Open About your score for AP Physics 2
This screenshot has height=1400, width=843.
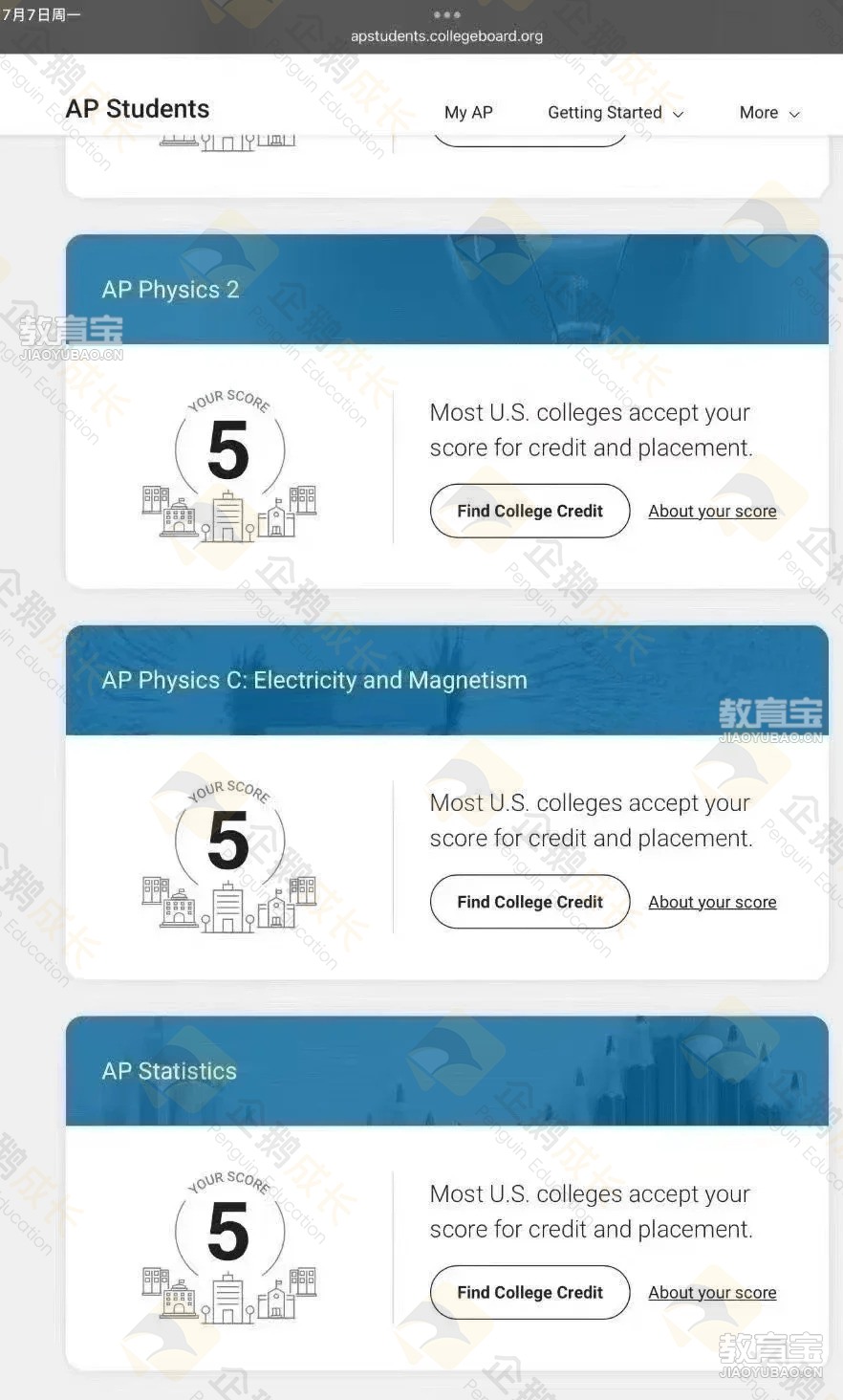(x=712, y=511)
